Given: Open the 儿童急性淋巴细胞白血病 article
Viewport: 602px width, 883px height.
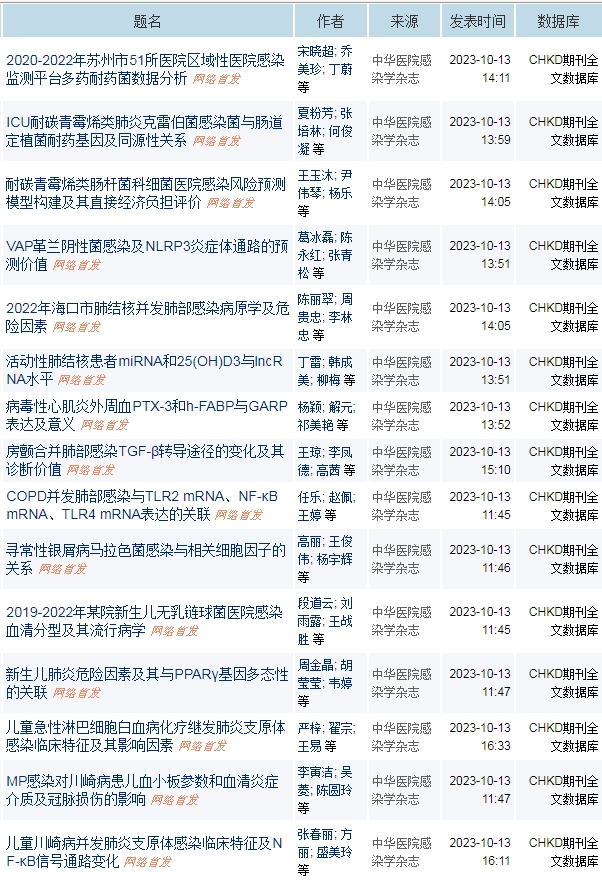Looking at the screenshot, I should (145, 727).
